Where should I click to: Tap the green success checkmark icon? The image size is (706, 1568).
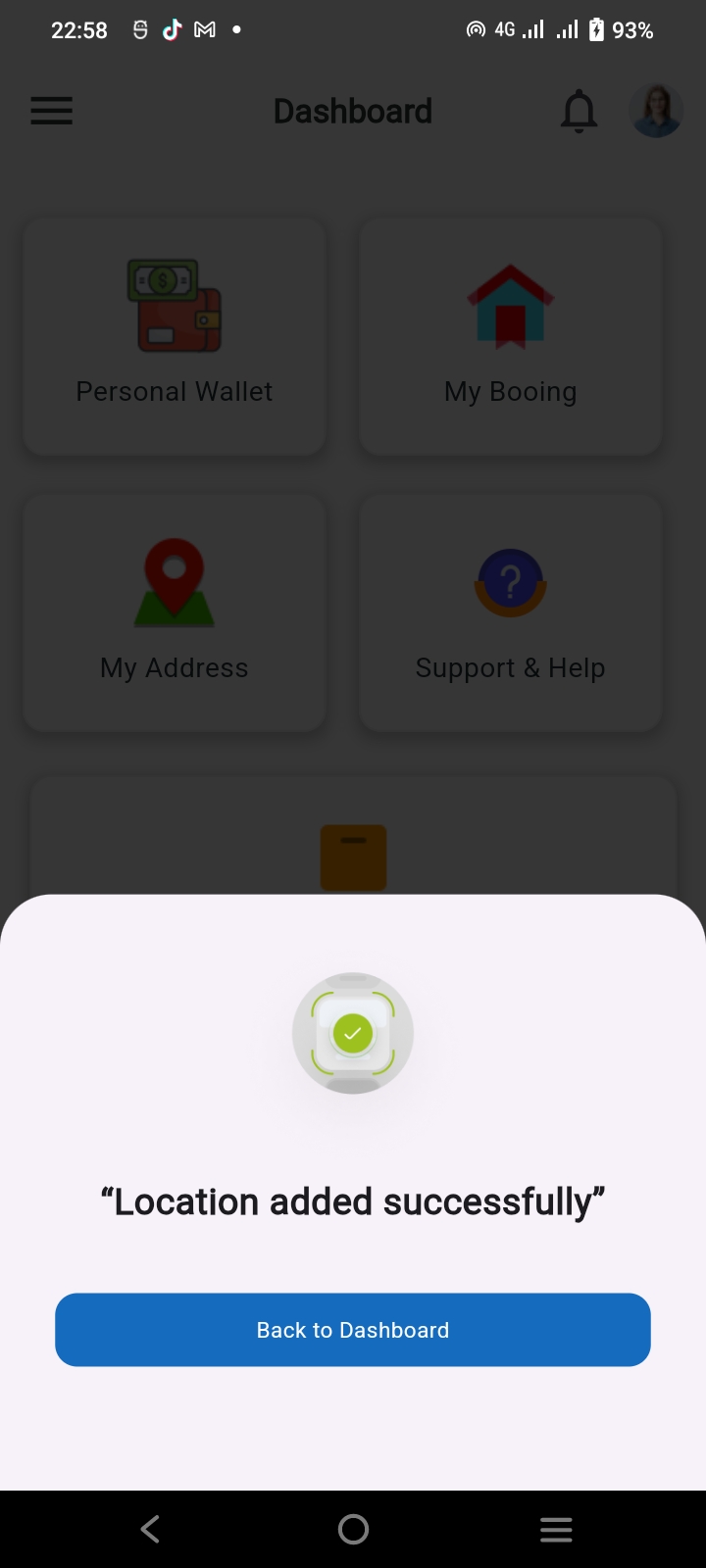[353, 1032]
